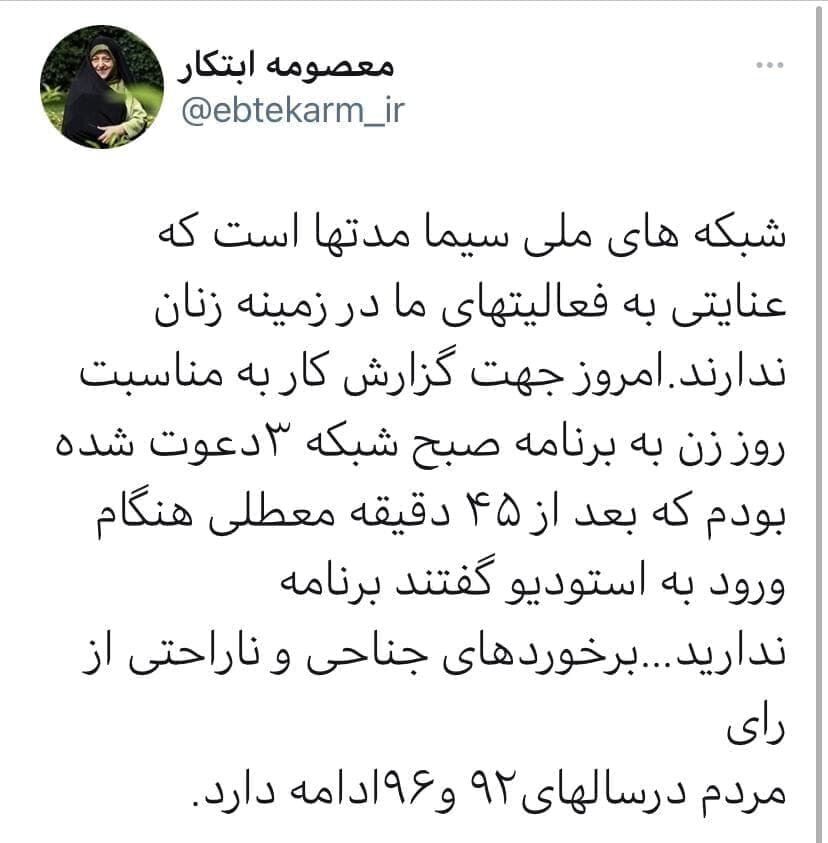Open the tweet's three-dot overflow menu
828x843 pixels.
pos(769,66)
